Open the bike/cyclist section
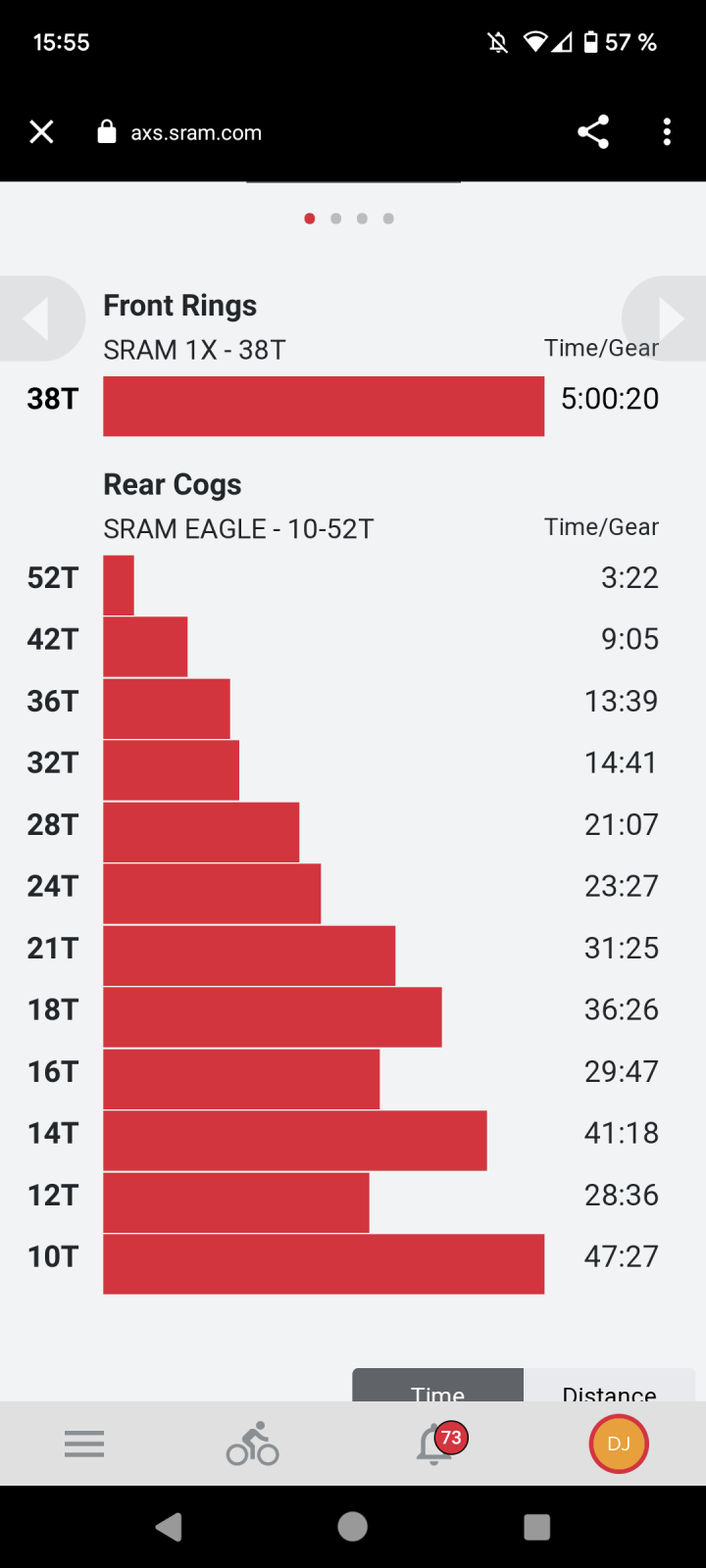Viewport: 706px width, 1568px height. 253,1444
